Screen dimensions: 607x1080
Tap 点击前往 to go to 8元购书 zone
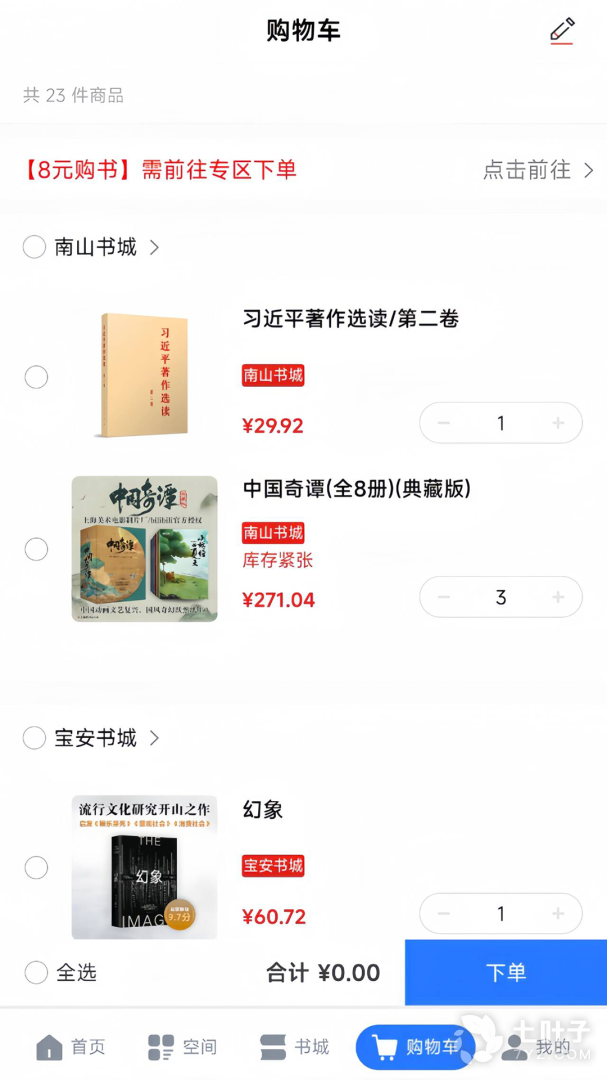(538, 170)
